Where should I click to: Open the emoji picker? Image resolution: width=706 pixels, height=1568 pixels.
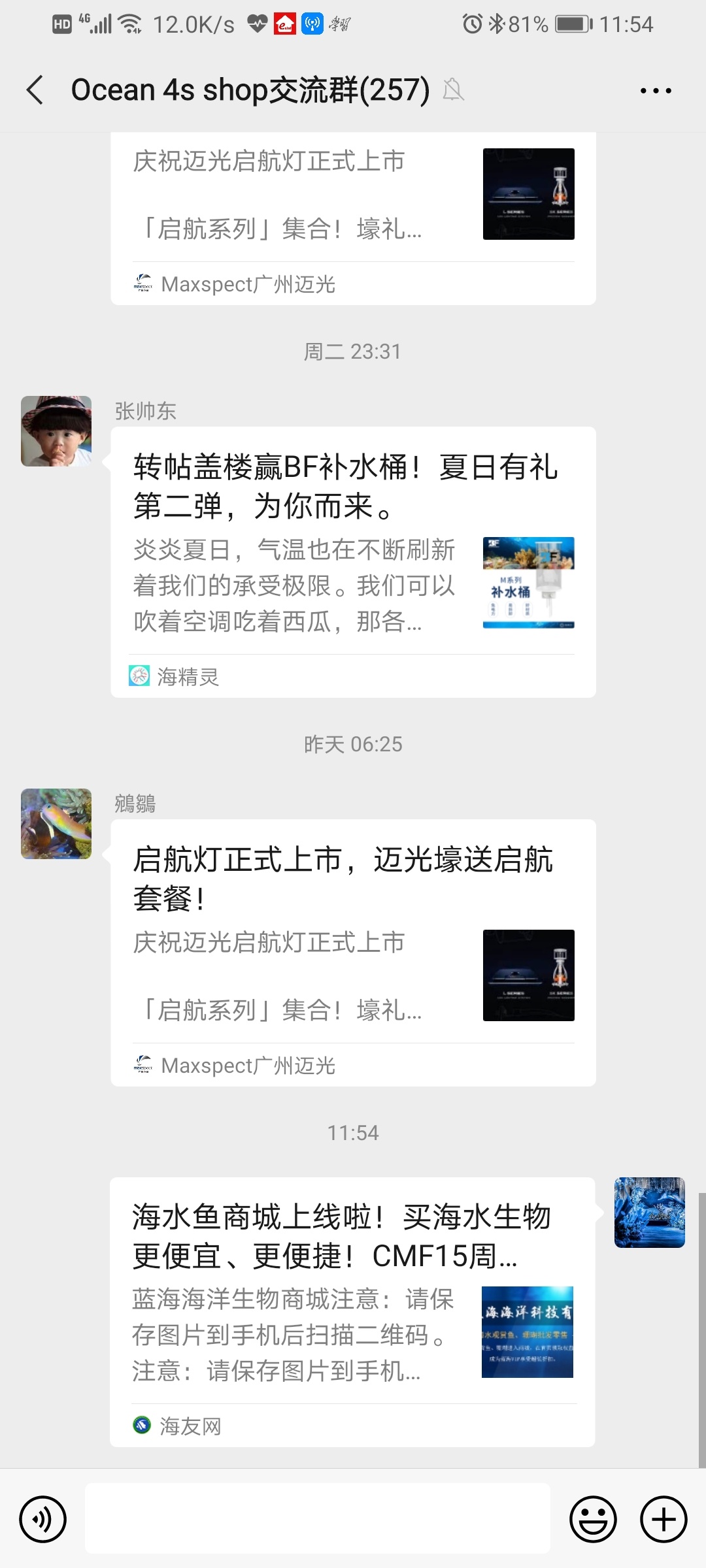tap(593, 1519)
